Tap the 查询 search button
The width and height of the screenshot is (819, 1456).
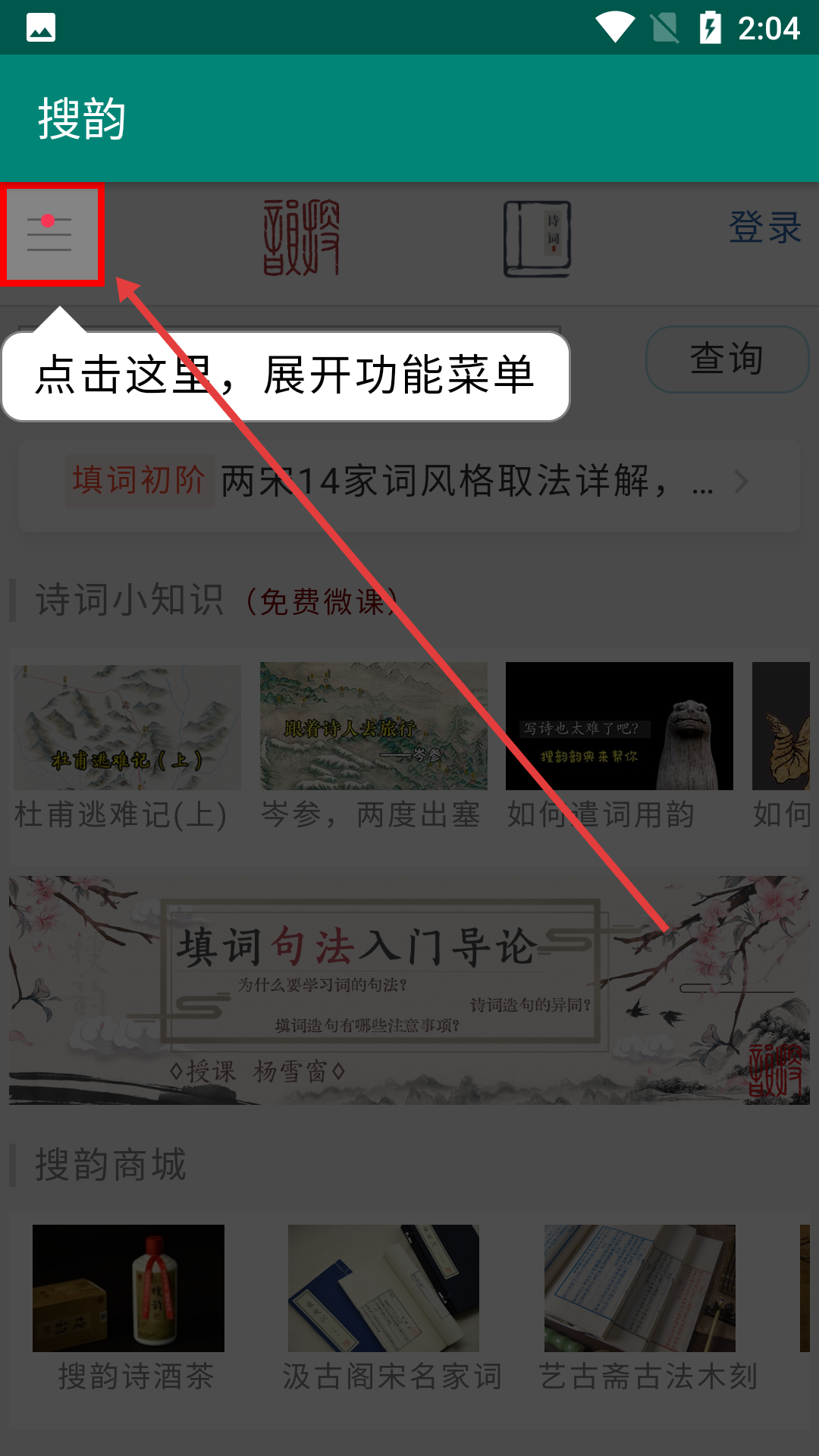point(726,359)
